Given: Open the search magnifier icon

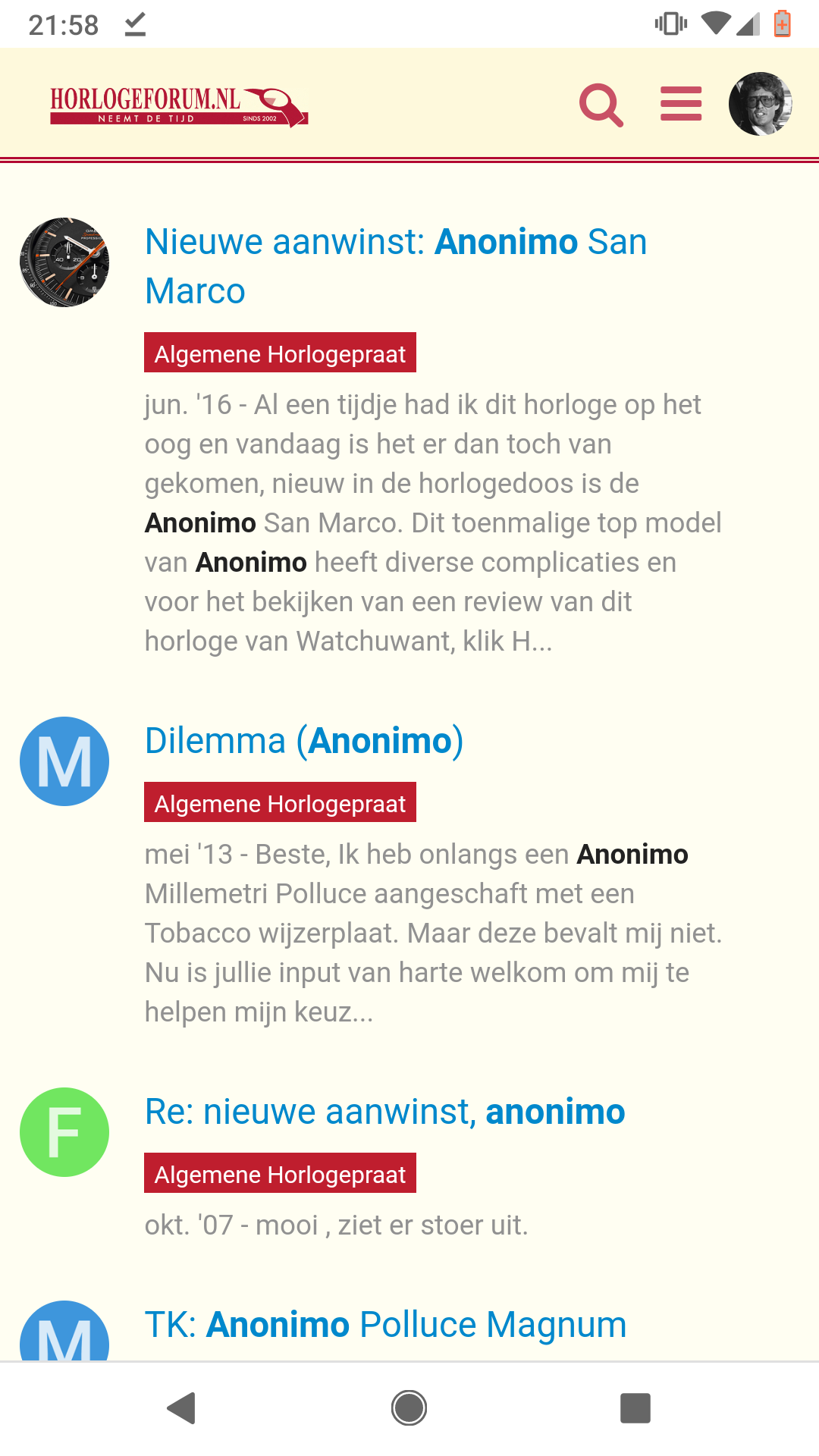Looking at the screenshot, I should (601, 105).
